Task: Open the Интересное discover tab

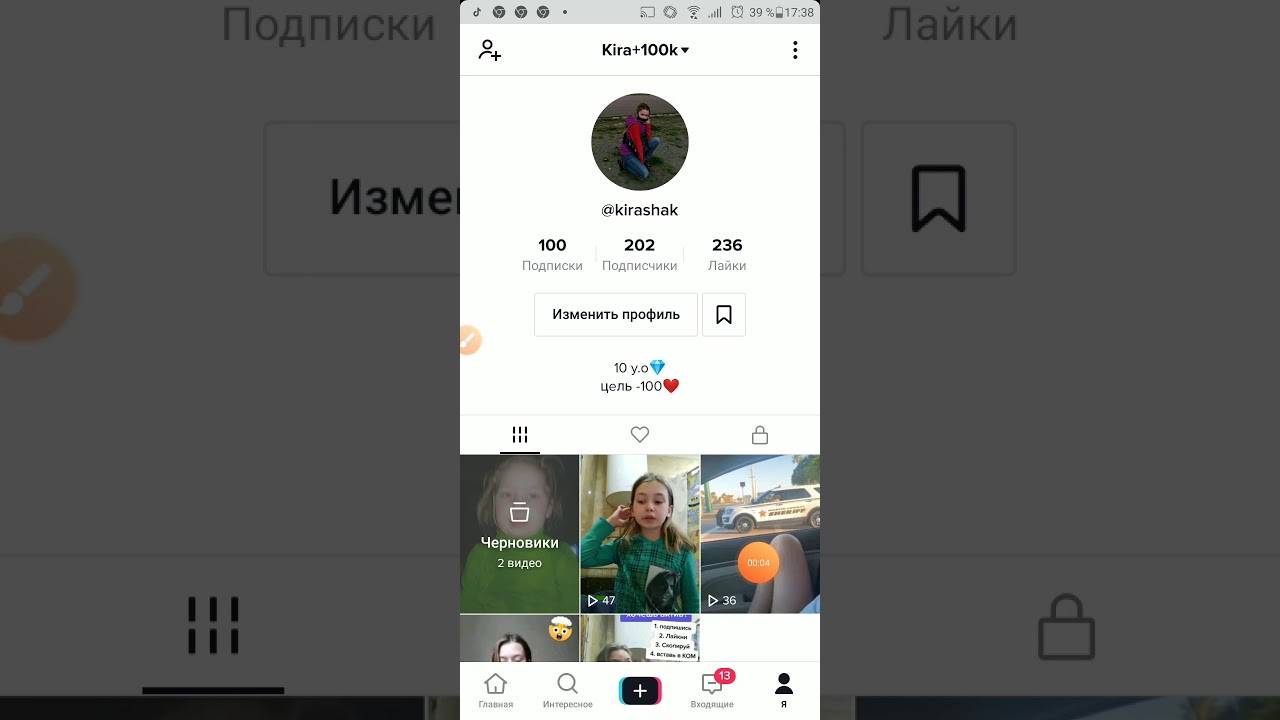Action: 567,690
